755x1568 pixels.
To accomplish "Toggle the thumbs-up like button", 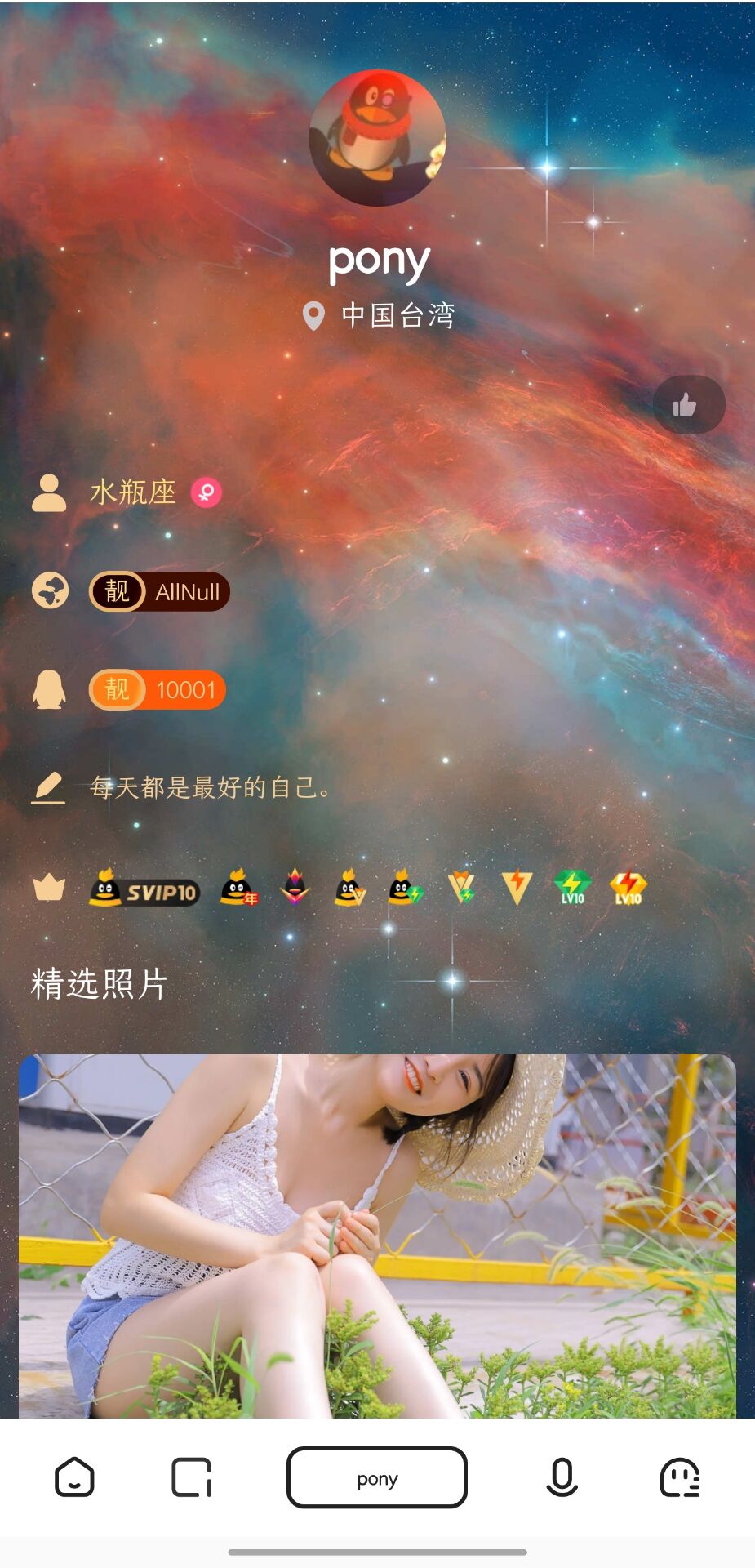I will 688,403.
